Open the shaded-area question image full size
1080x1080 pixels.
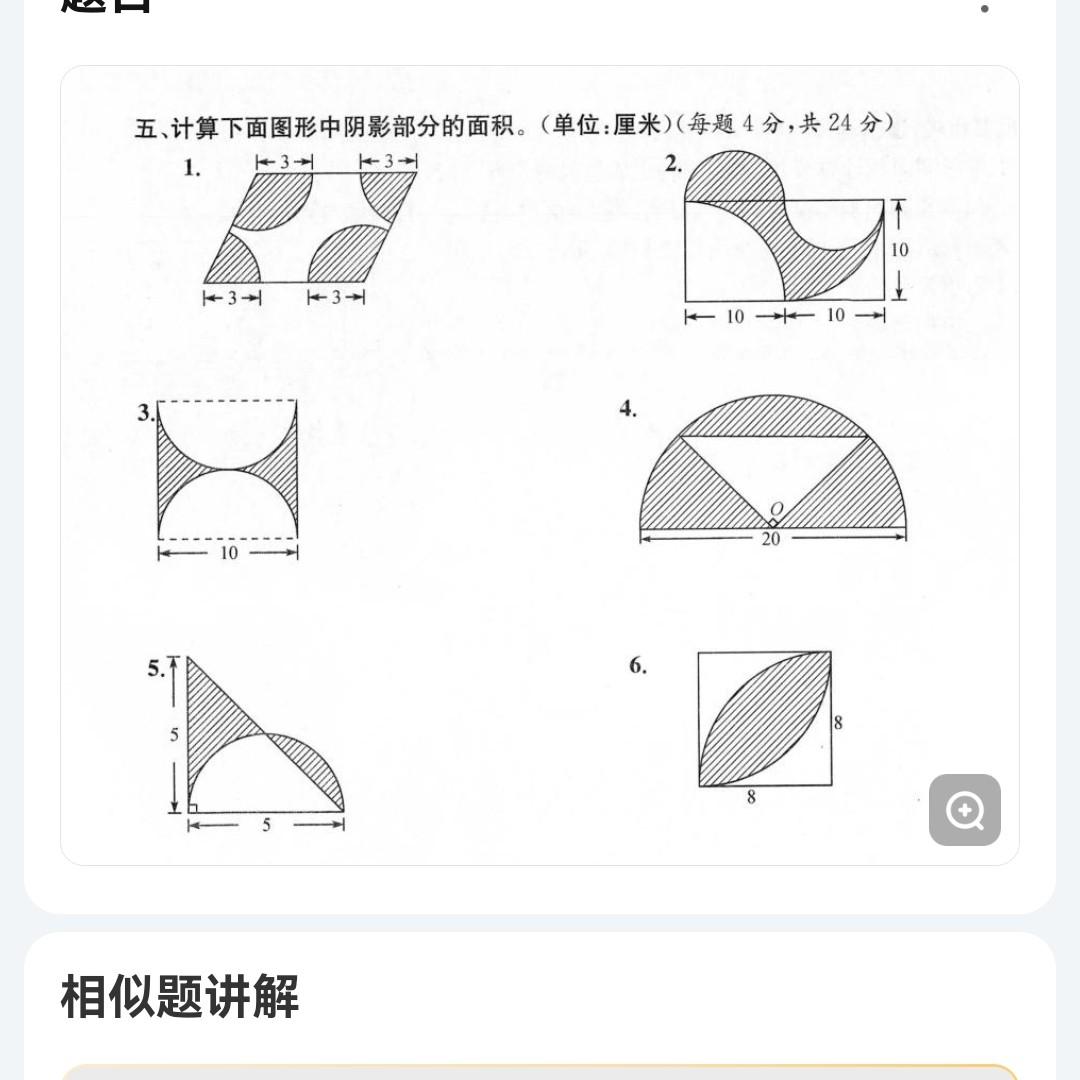(540, 465)
